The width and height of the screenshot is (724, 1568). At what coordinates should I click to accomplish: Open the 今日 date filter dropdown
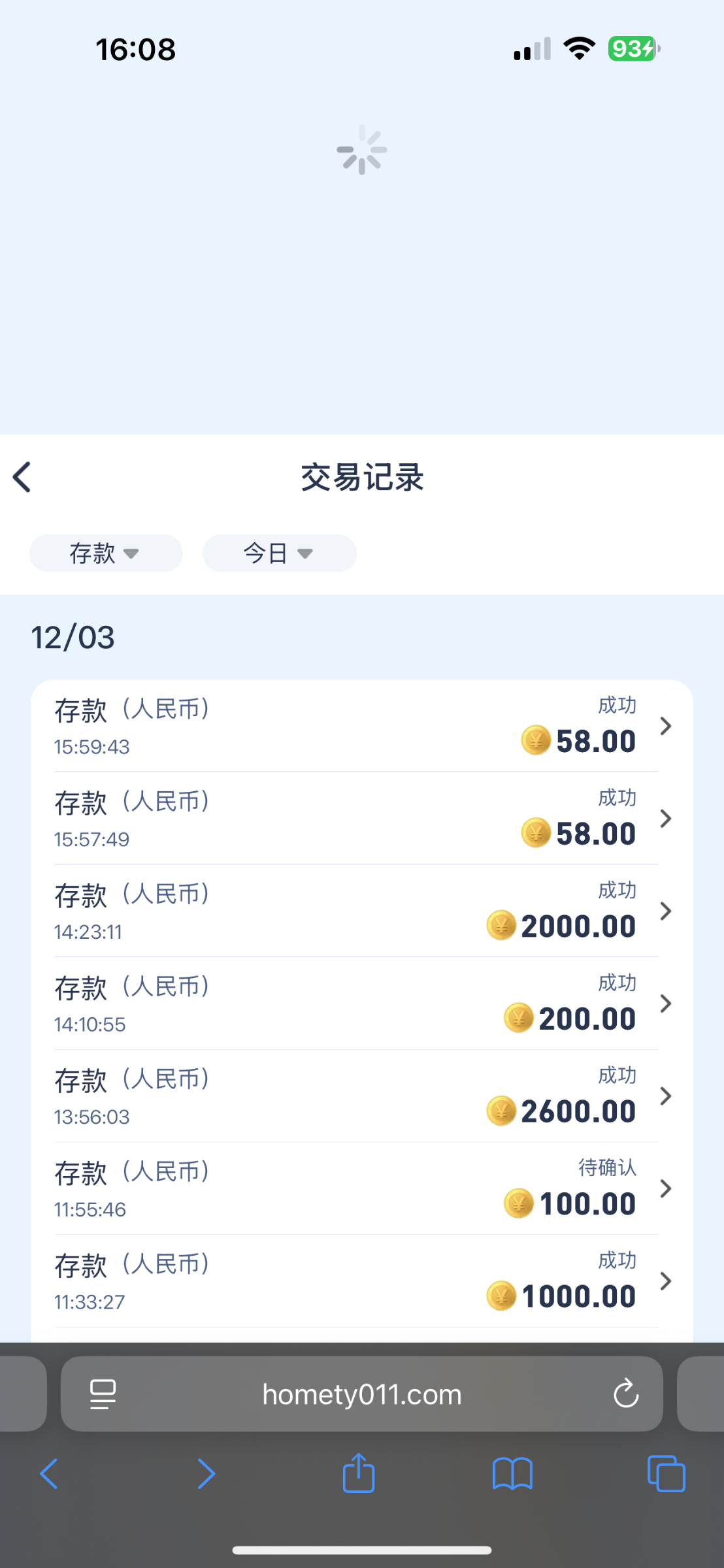(279, 553)
